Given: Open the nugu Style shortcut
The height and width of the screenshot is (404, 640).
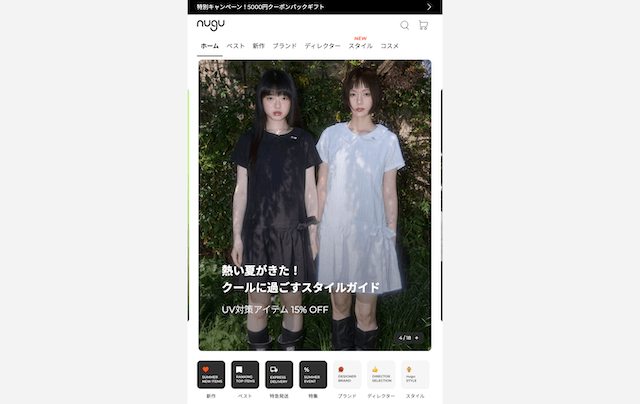Looking at the screenshot, I should [415, 374].
